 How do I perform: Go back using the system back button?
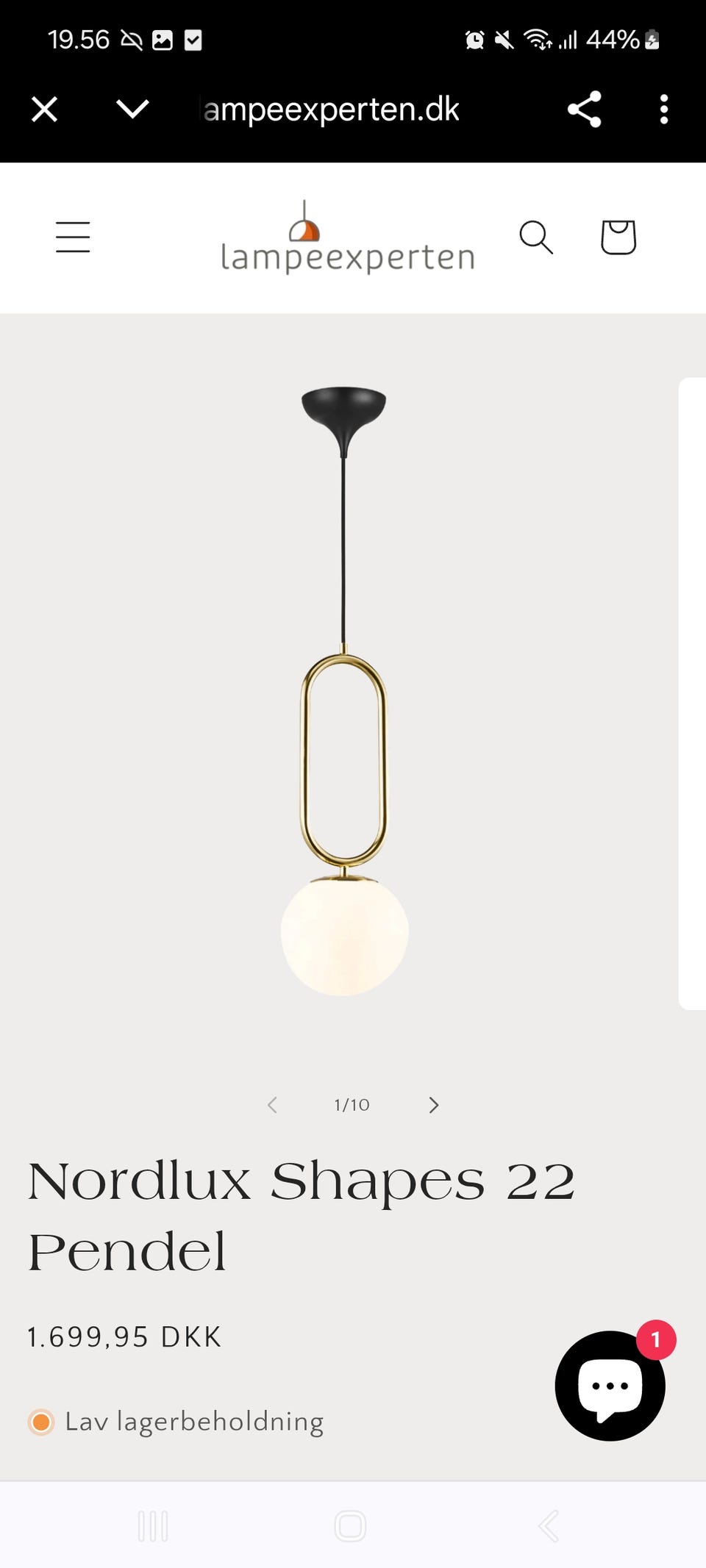[x=549, y=1526]
